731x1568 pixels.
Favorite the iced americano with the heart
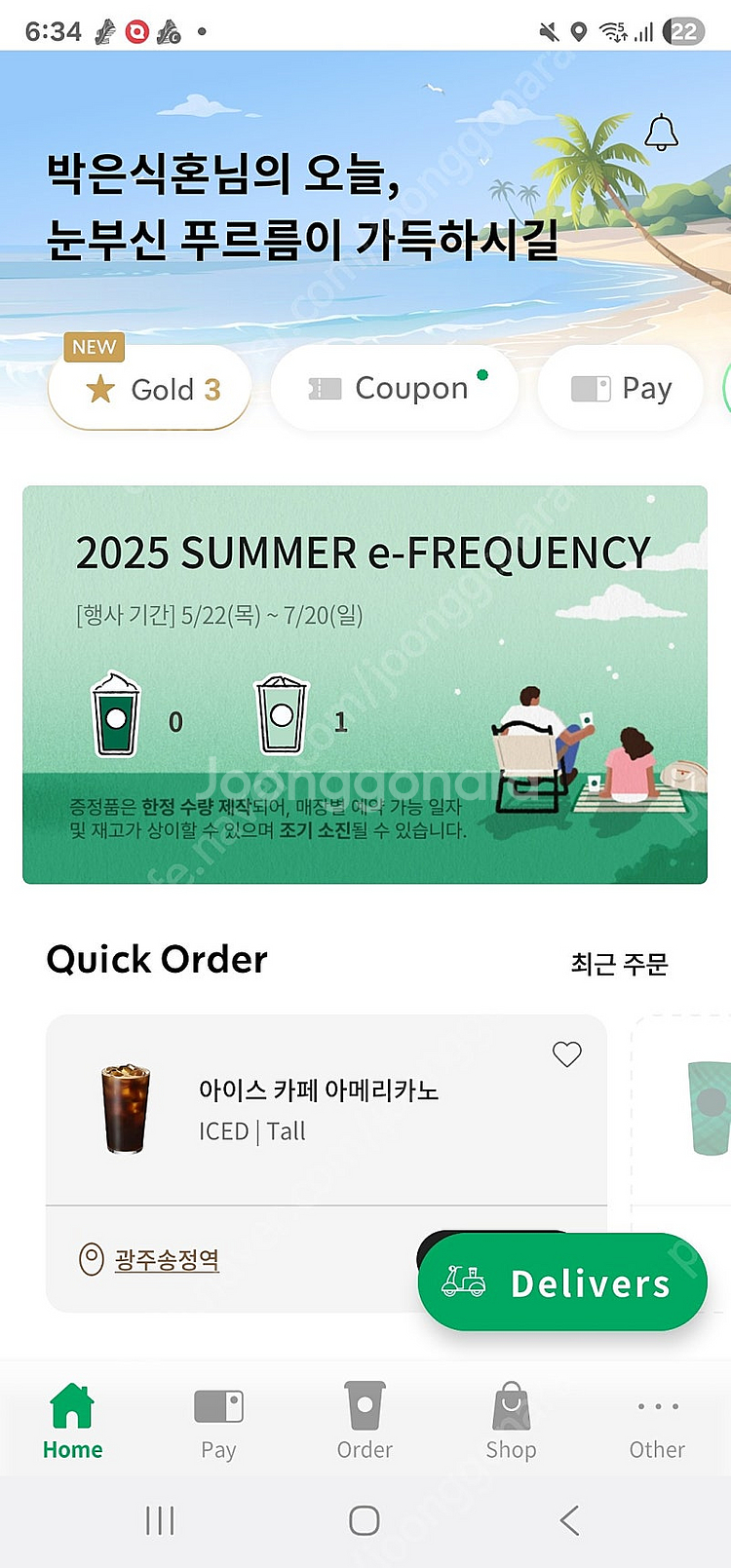point(566,1054)
